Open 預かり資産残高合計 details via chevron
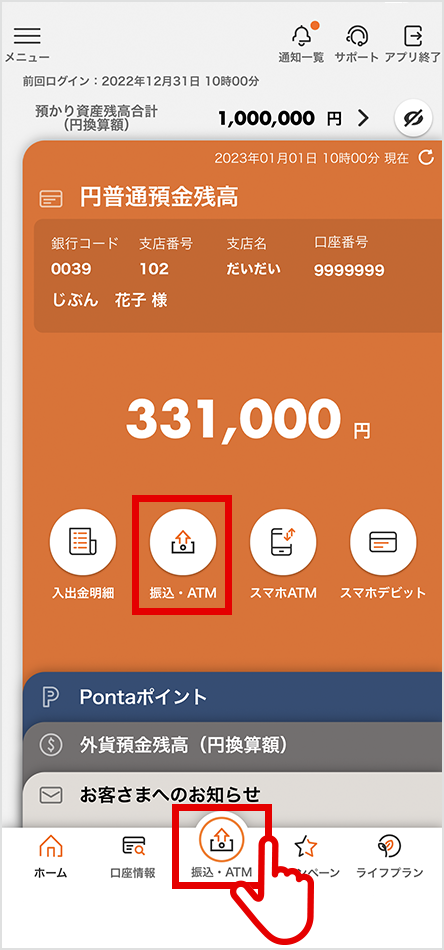This screenshot has height=950, width=444. (x=363, y=118)
